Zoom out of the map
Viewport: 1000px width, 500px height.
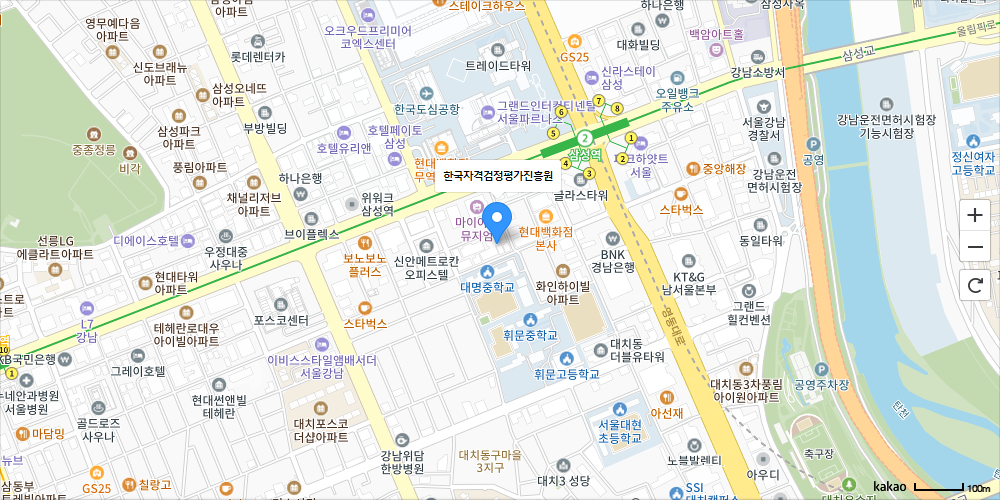[975, 247]
